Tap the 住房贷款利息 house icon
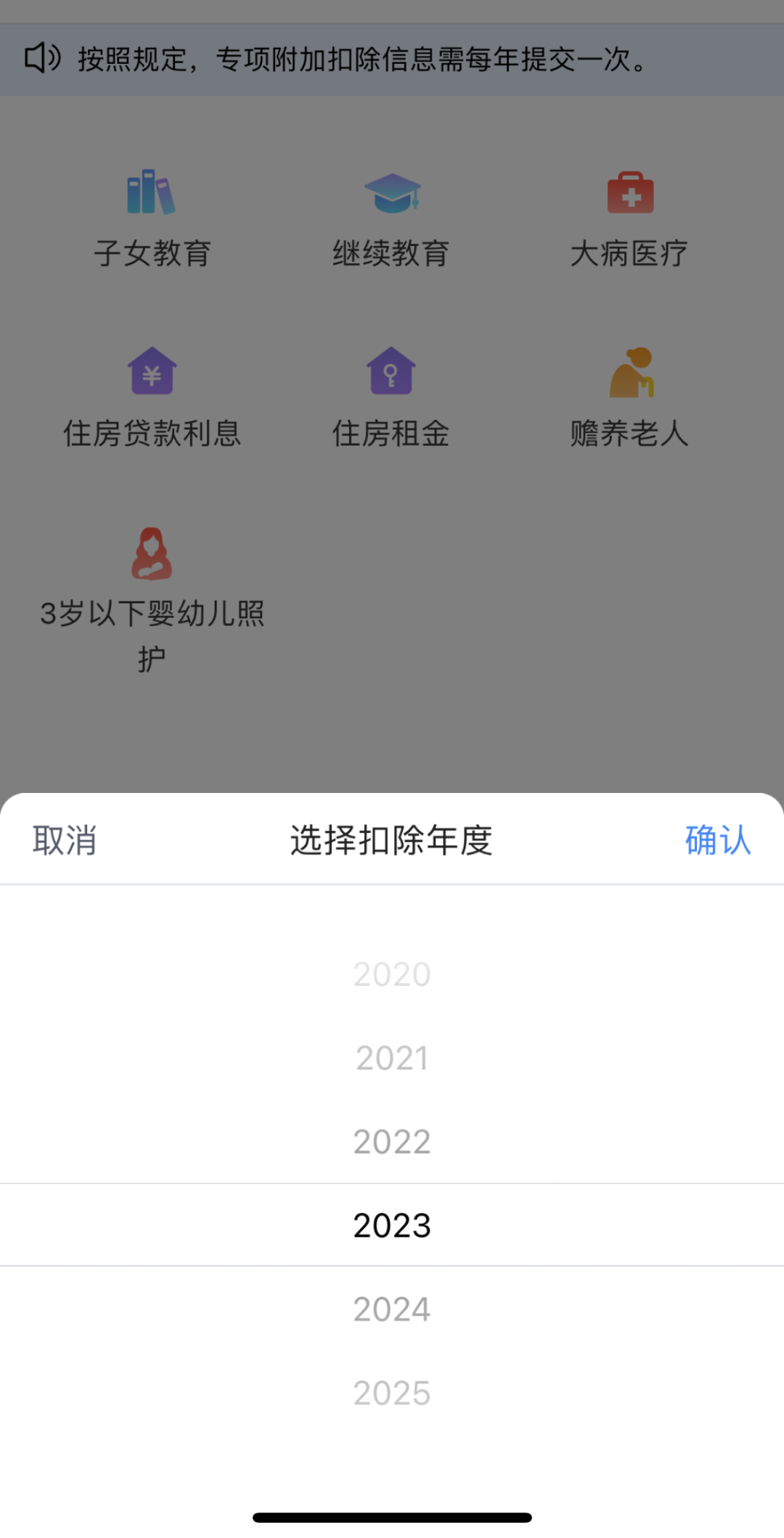 point(152,372)
